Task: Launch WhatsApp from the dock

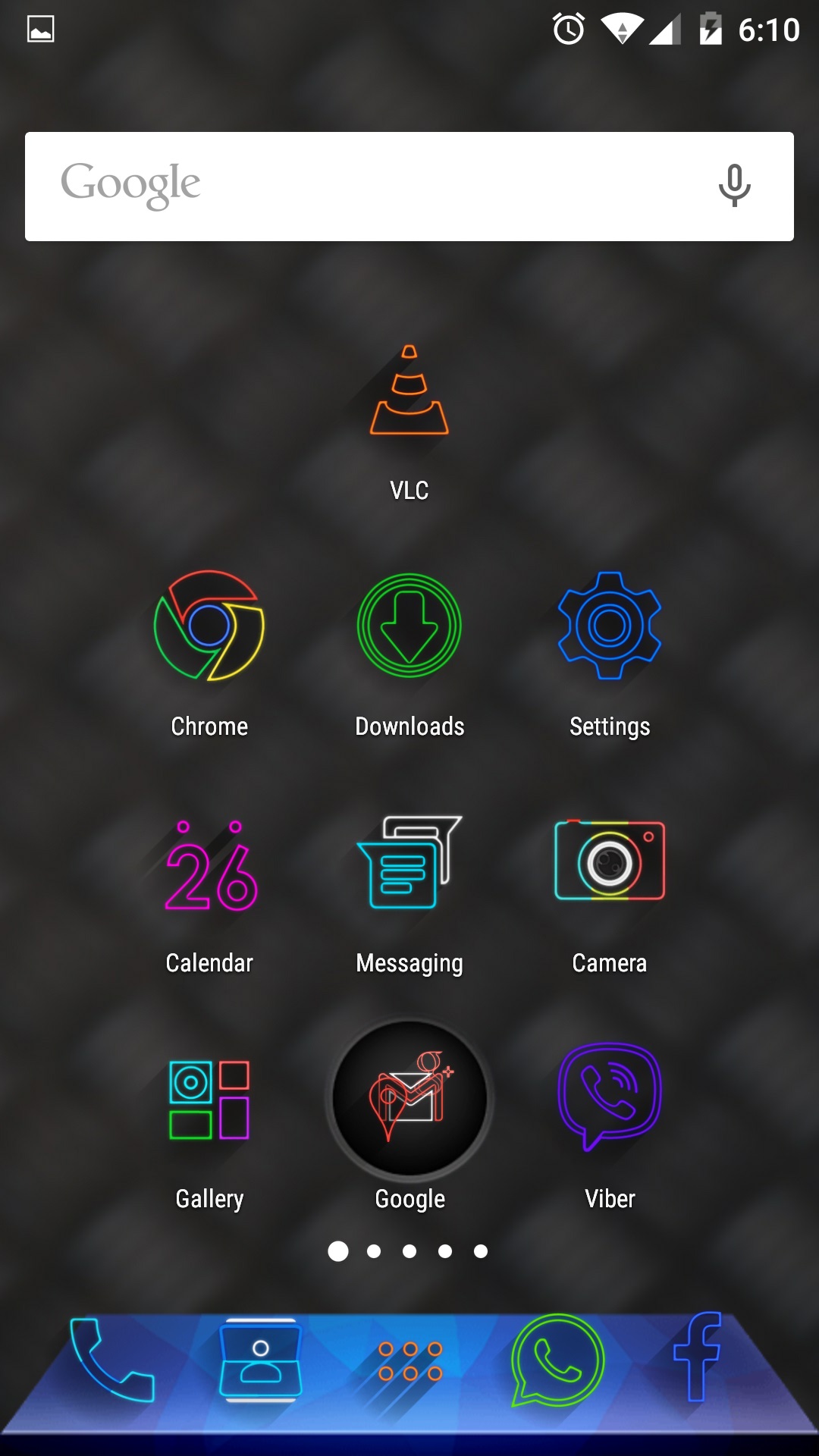Action: (557, 1360)
